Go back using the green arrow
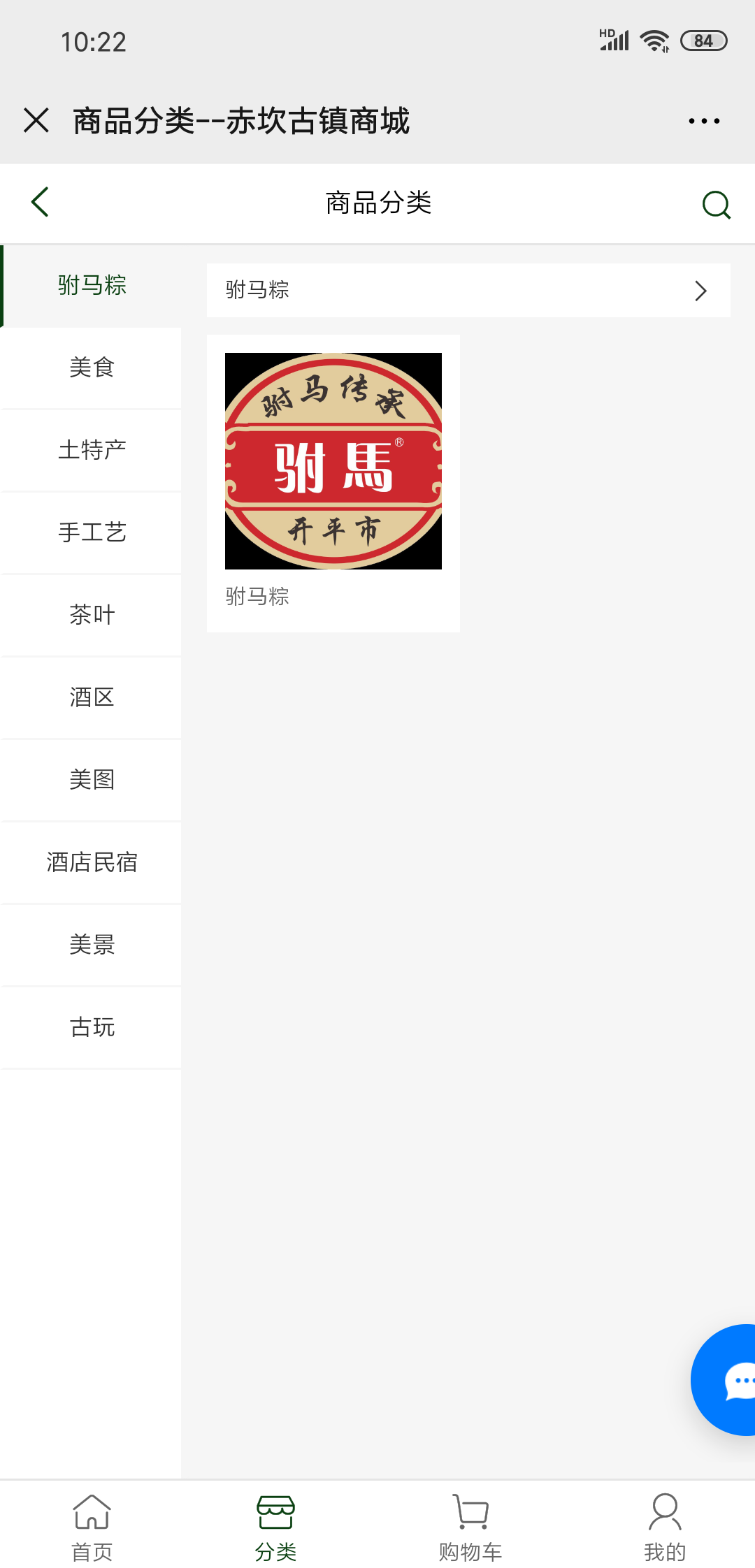 pos(41,203)
